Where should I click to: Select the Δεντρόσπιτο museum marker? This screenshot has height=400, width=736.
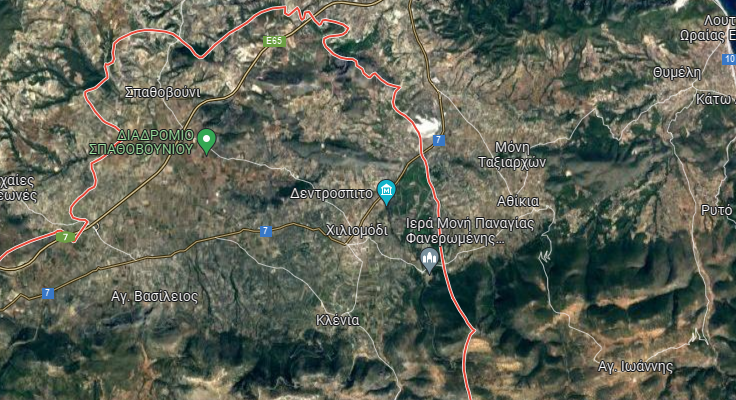386,192
